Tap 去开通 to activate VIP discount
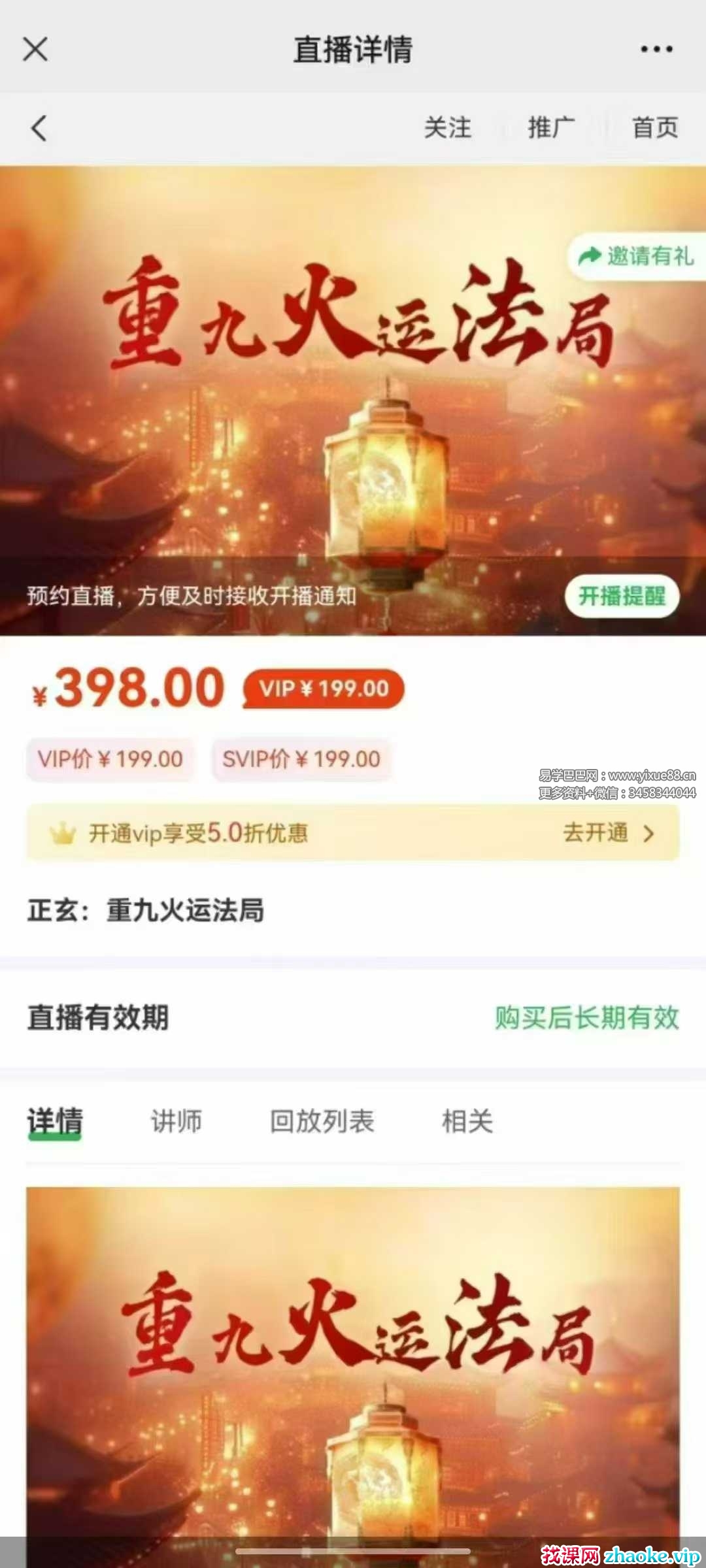 tap(608, 833)
